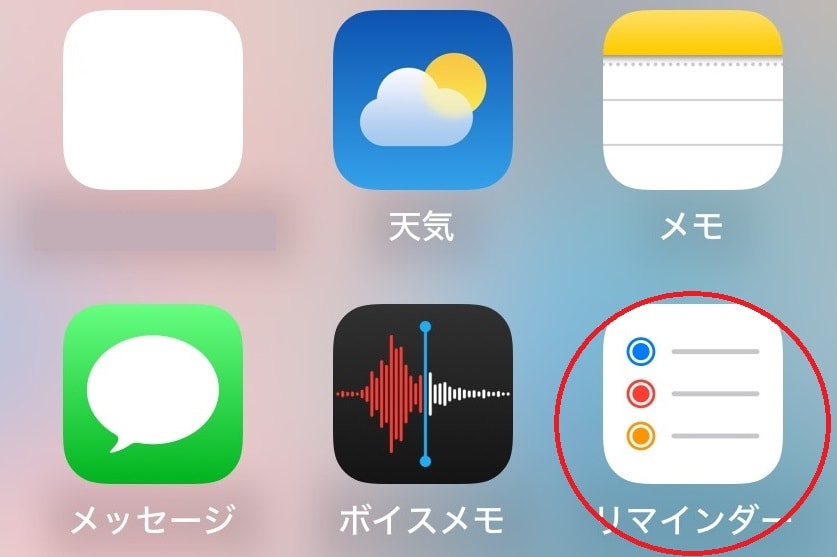Launch the メモ notes app
837x557 pixels.
tap(692, 100)
